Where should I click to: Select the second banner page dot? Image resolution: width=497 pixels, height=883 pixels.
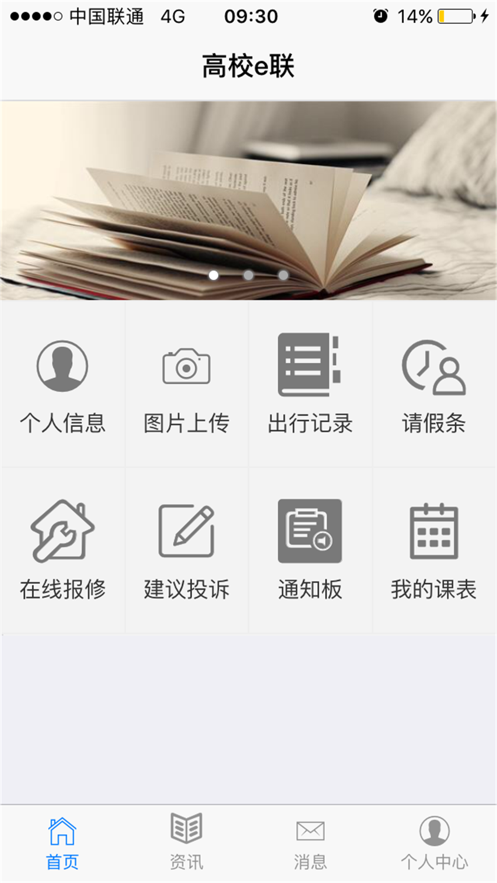coord(248,275)
